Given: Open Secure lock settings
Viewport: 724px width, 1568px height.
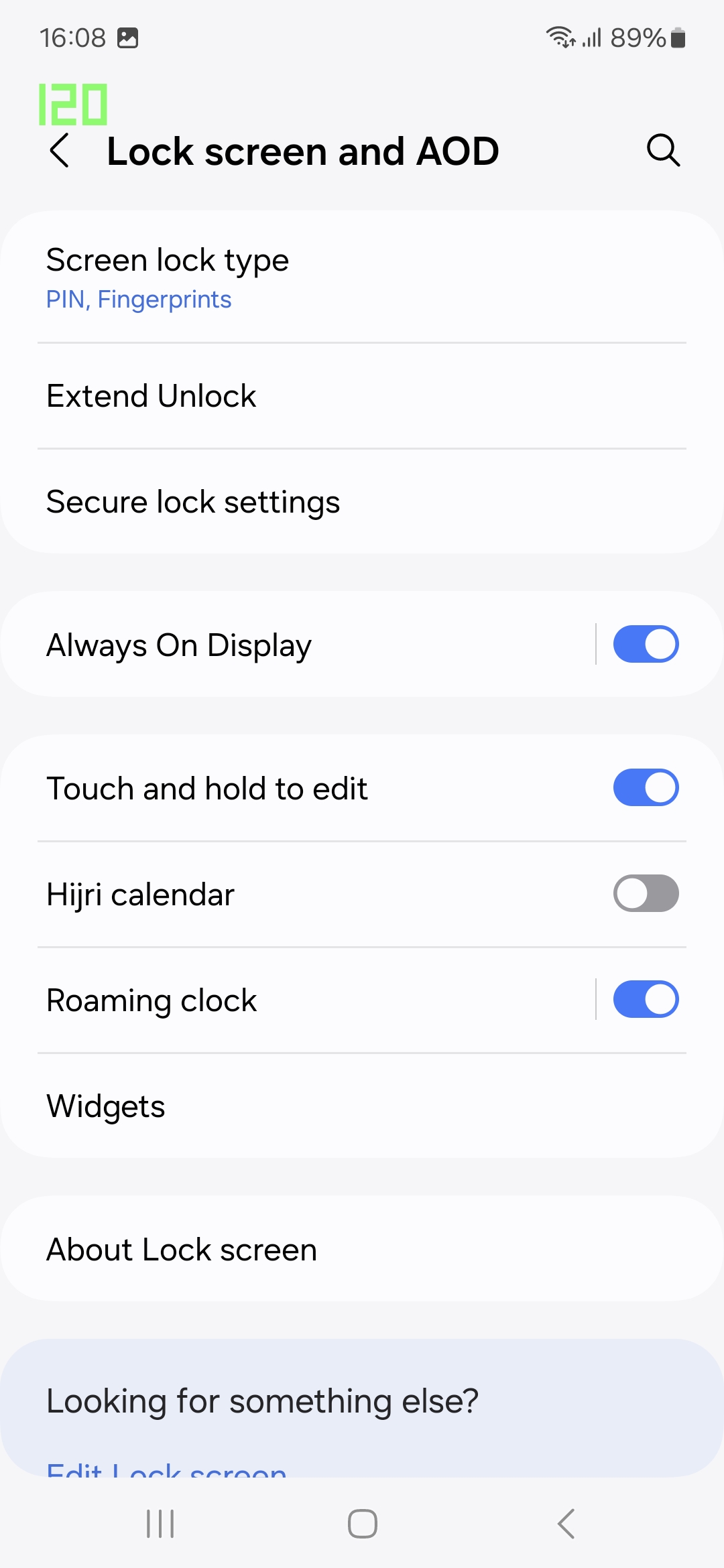Looking at the screenshot, I should [x=362, y=502].
